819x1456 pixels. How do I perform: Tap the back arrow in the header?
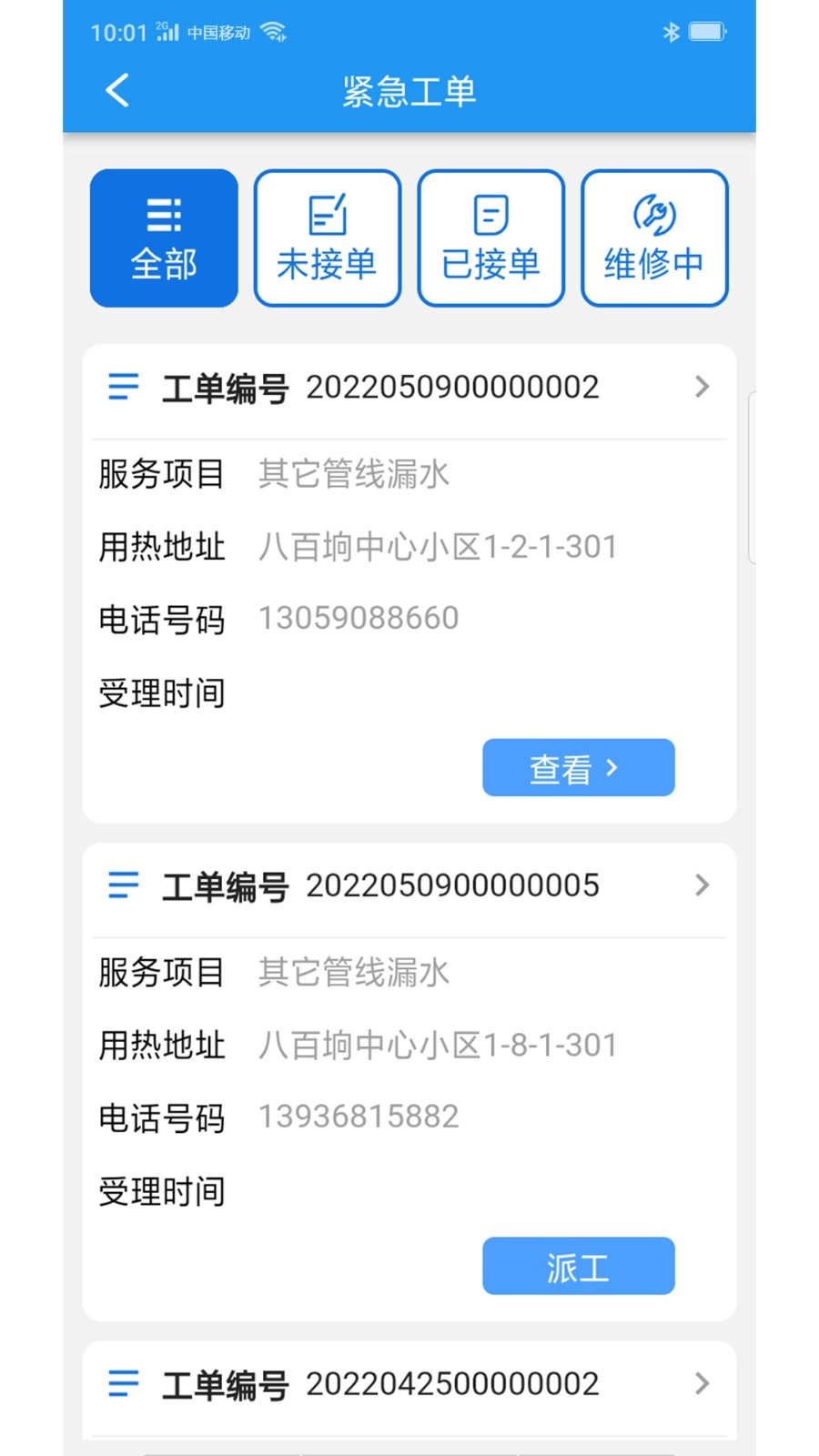(x=116, y=90)
